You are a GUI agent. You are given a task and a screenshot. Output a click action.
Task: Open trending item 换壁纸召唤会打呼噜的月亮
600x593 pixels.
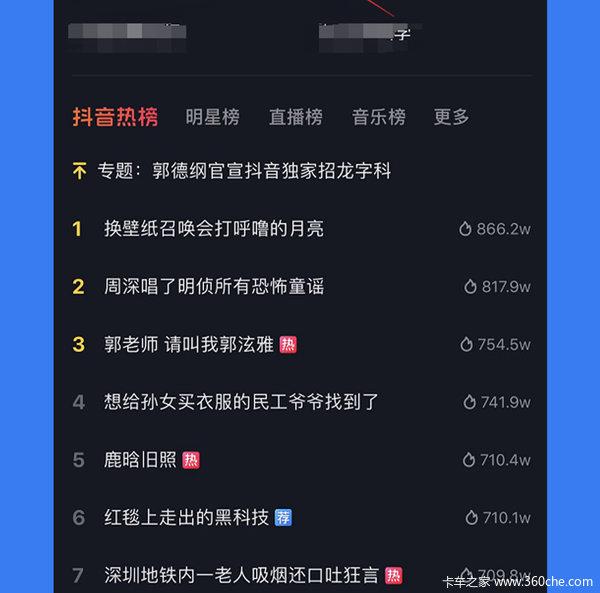(214, 229)
